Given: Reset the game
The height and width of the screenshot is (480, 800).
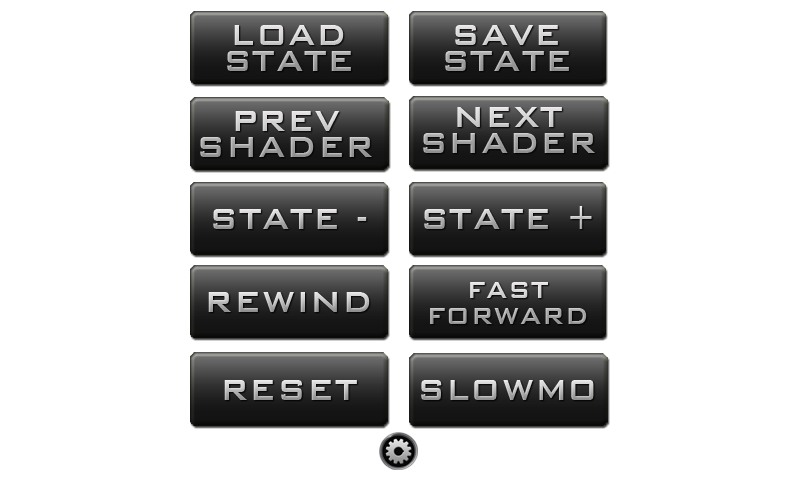Looking at the screenshot, I should (289, 389).
